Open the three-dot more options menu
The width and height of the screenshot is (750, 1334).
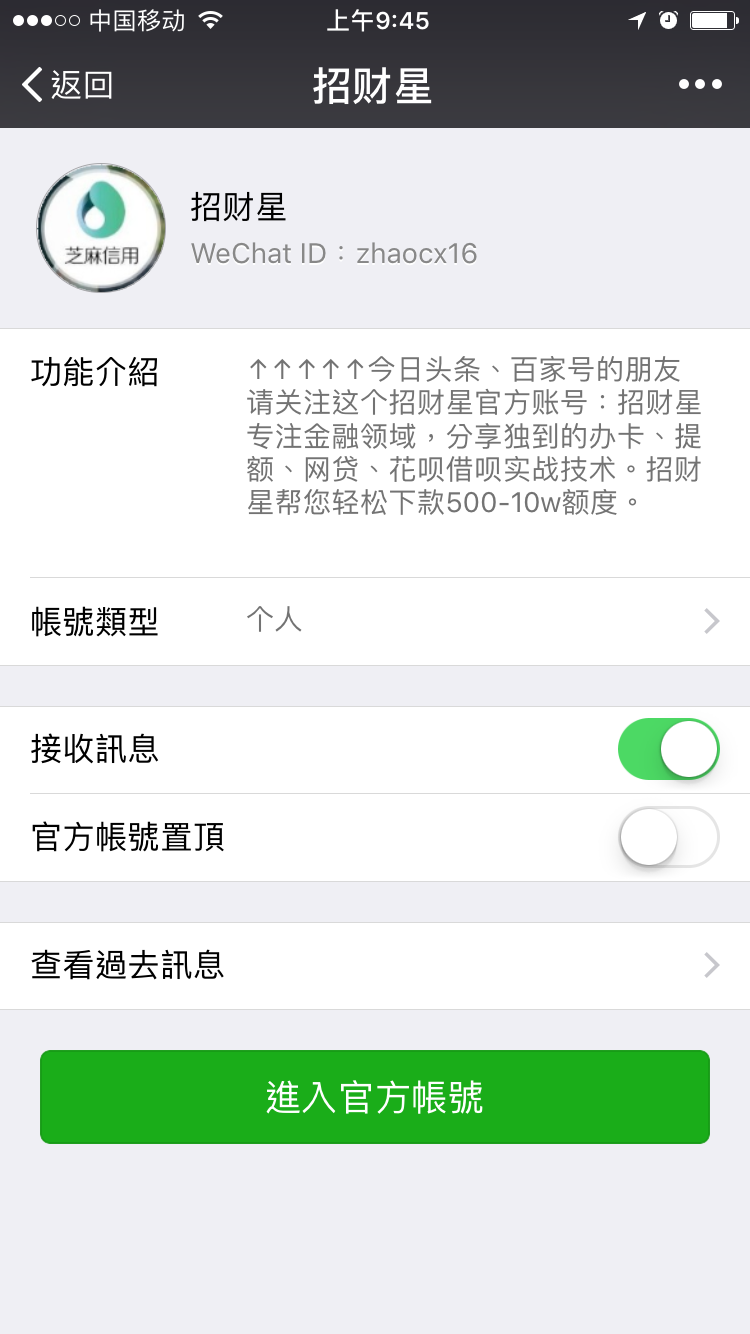(700, 85)
